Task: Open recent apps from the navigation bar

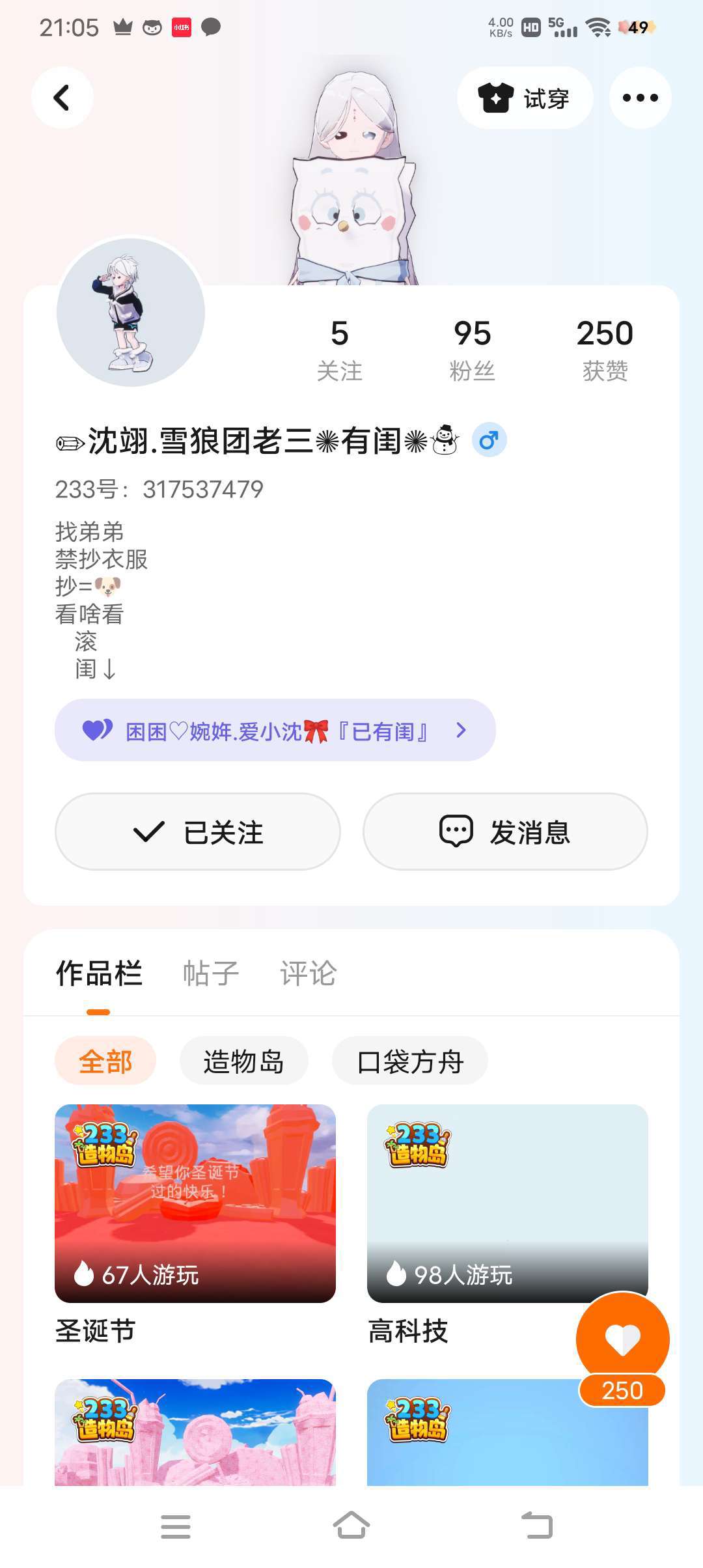Action: (176, 1526)
